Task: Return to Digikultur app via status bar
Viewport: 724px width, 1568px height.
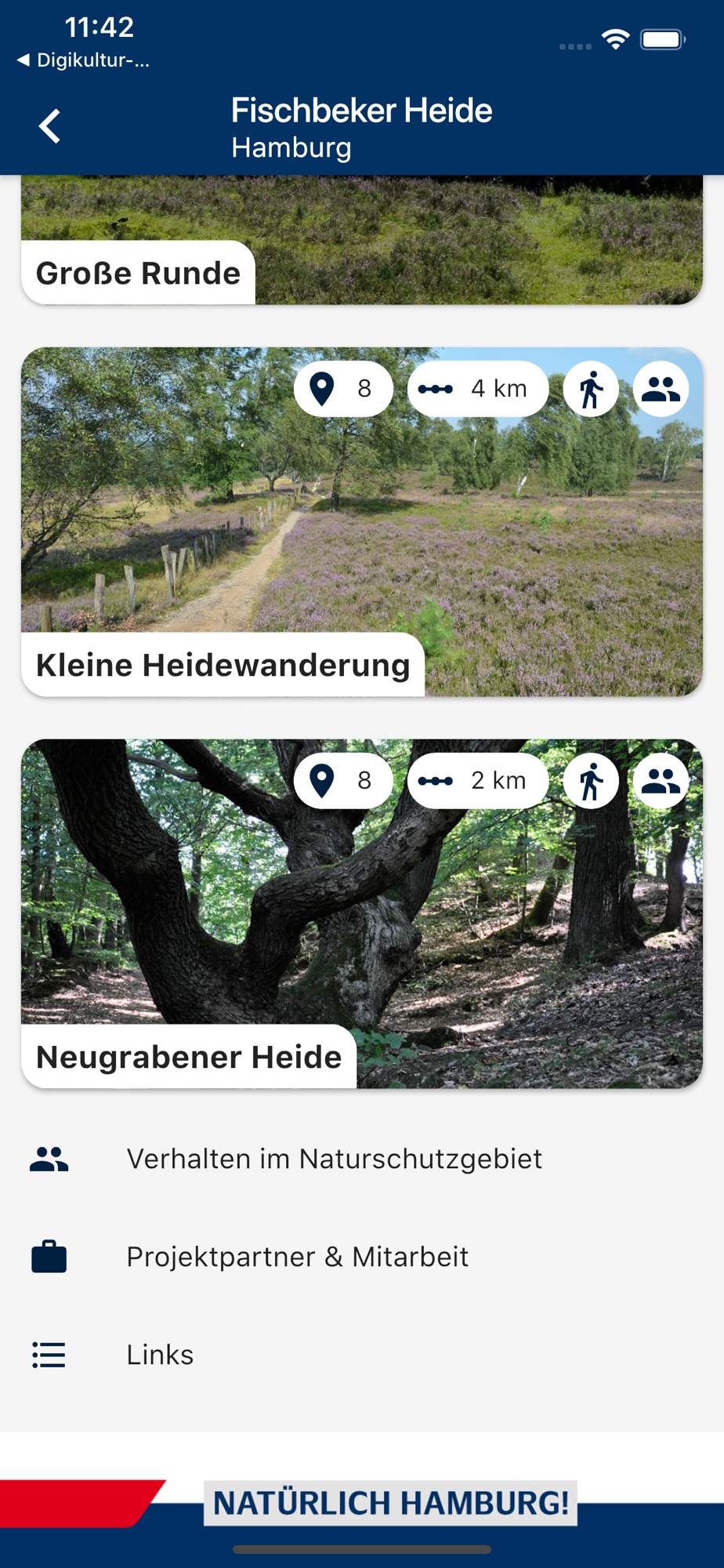Action: (x=82, y=60)
